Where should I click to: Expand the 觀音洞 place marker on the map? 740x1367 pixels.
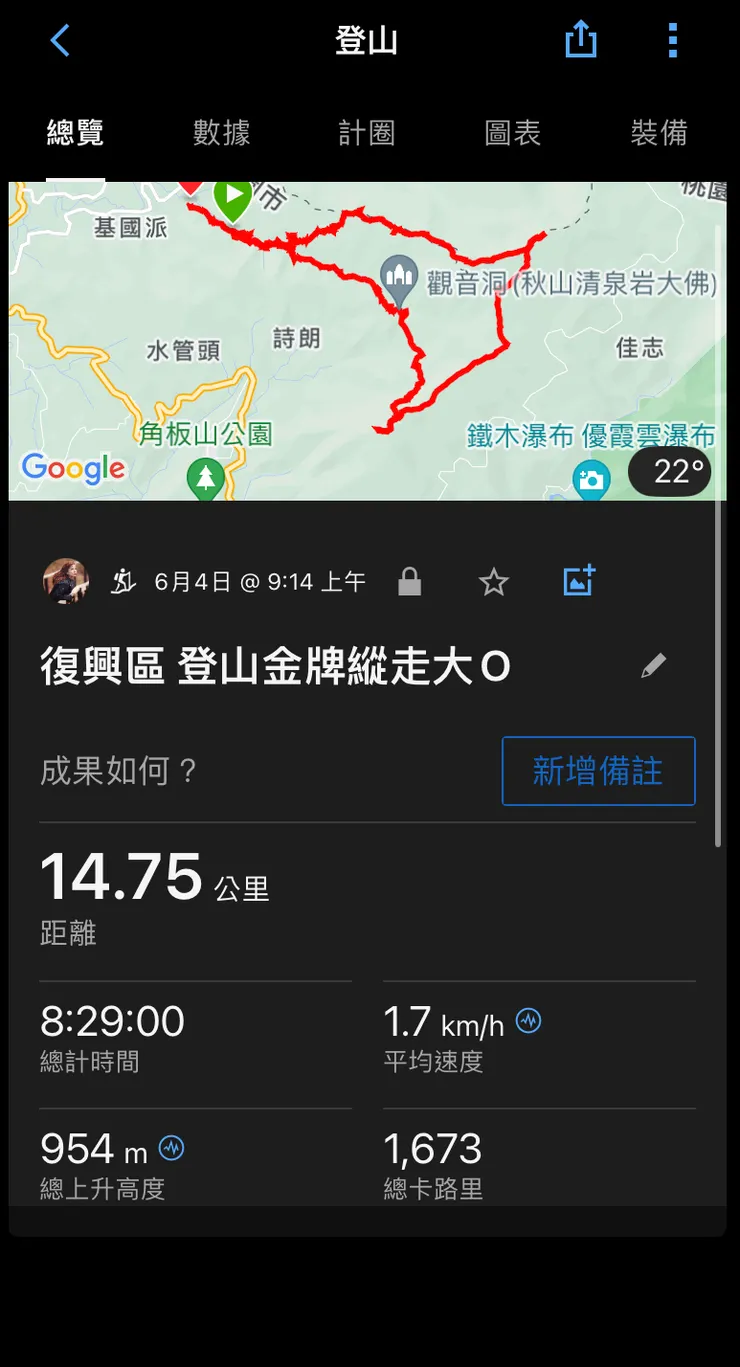click(398, 273)
